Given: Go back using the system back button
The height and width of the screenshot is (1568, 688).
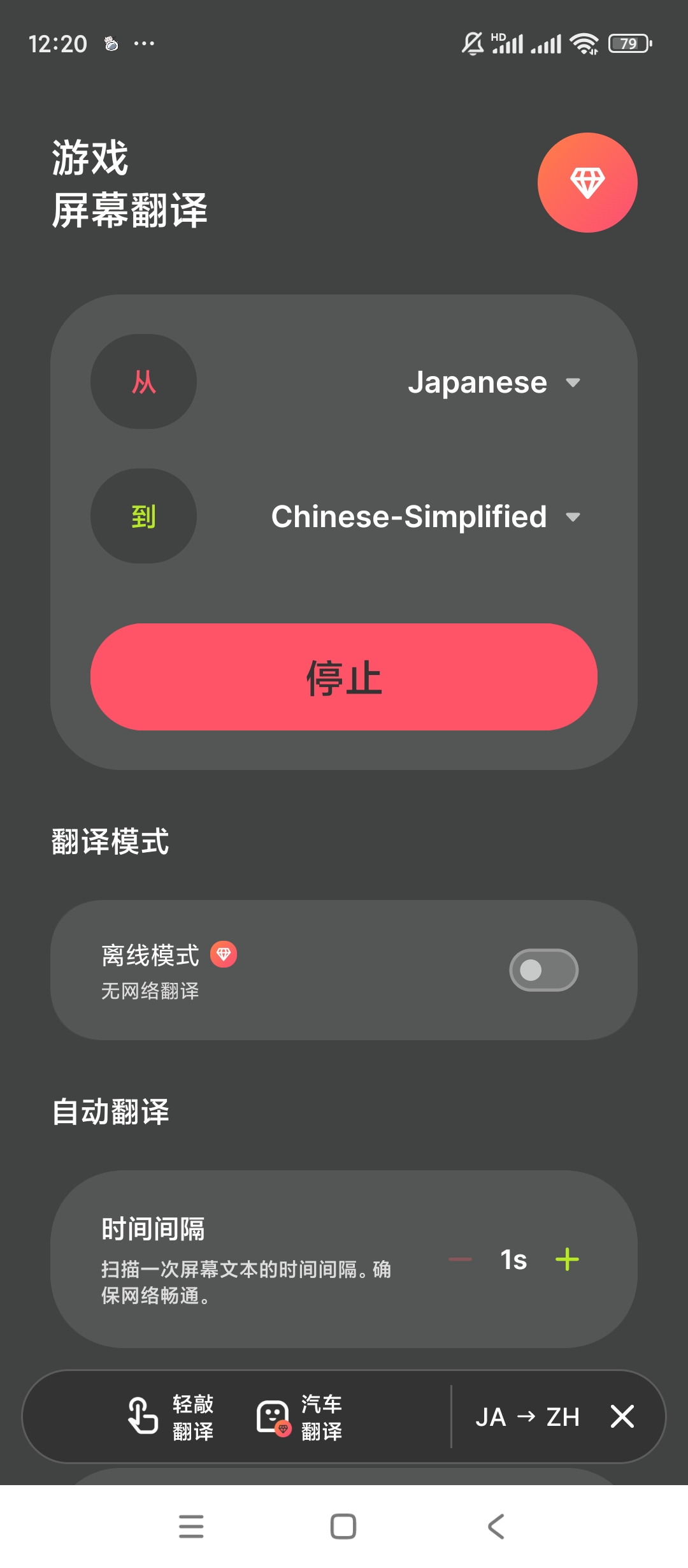Looking at the screenshot, I should click(x=496, y=1527).
